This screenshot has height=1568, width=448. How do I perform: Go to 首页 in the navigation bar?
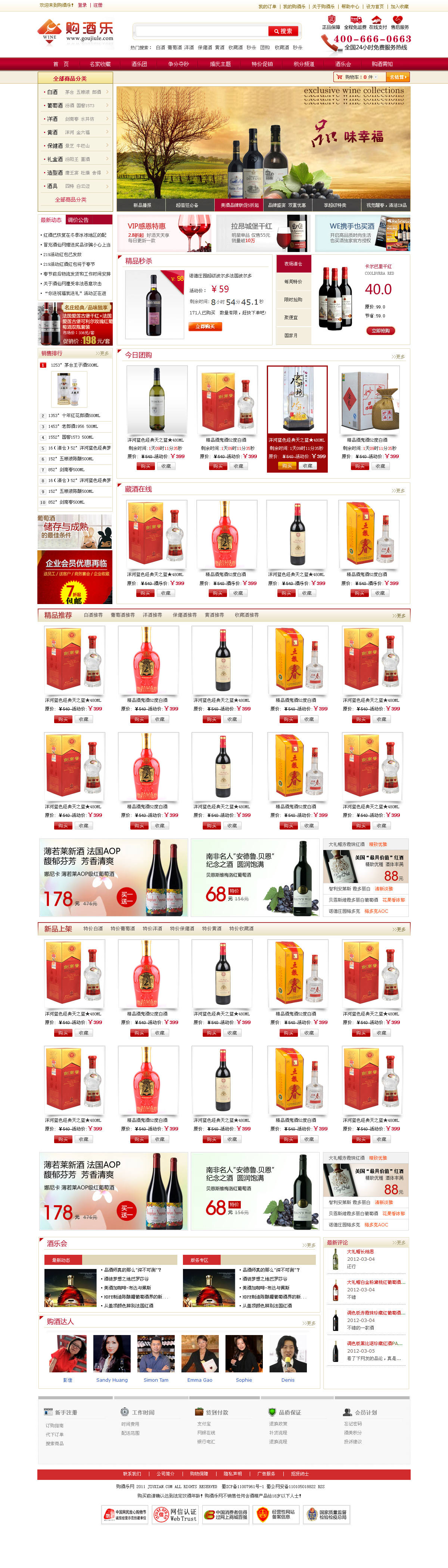pyautogui.click(x=61, y=64)
